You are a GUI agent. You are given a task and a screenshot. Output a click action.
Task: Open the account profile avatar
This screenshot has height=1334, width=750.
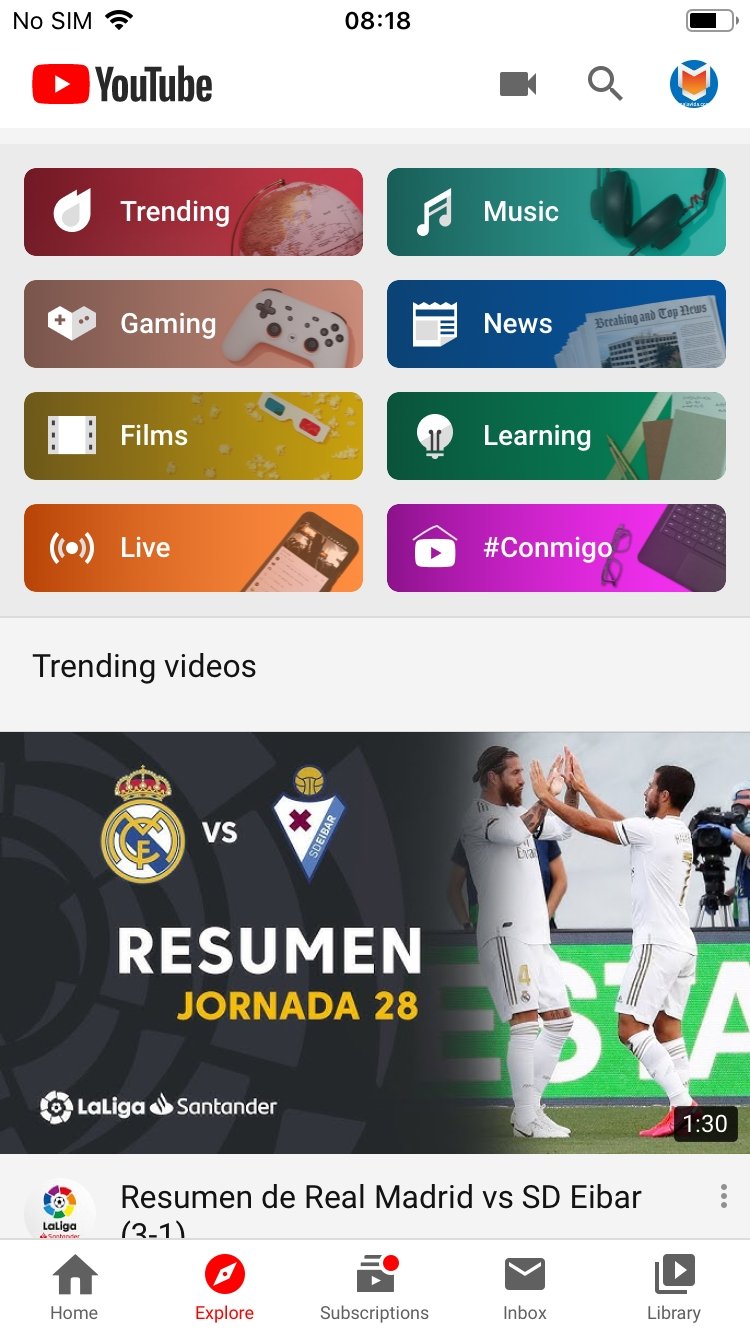pyautogui.click(x=694, y=84)
